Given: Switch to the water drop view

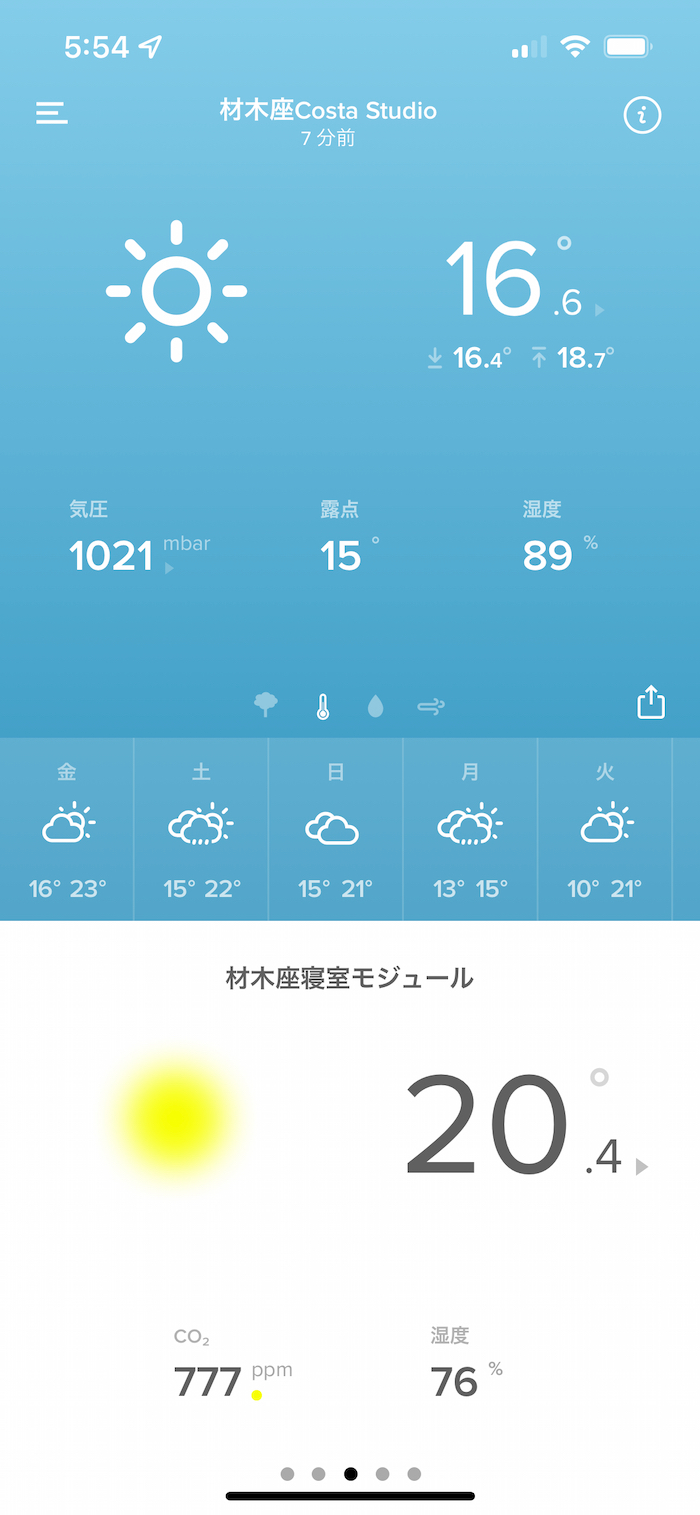Looking at the screenshot, I should [376, 707].
